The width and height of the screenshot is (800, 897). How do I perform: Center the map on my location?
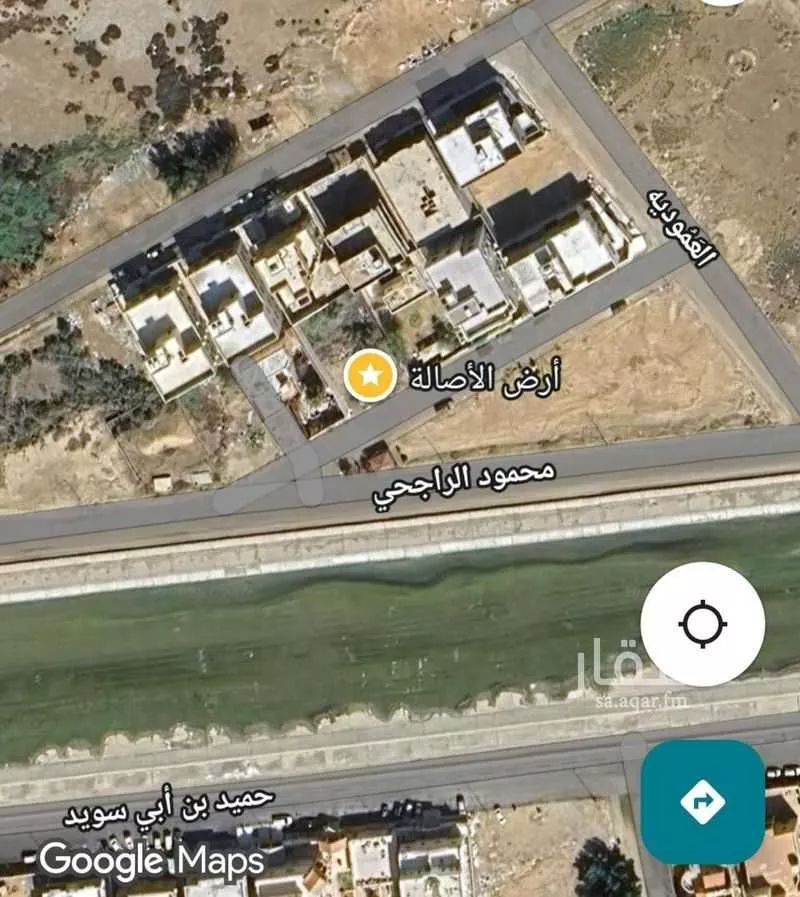pyautogui.click(x=702, y=624)
